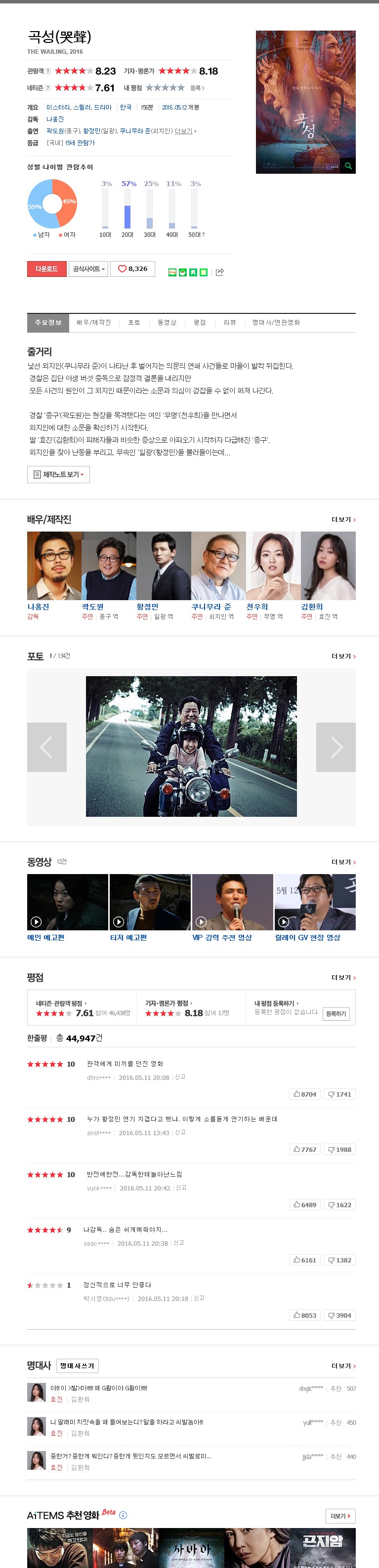Downvote the review '정신적으로 너무 안좋다'
This screenshot has height=1568, width=379.
pyautogui.click(x=339, y=1315)
